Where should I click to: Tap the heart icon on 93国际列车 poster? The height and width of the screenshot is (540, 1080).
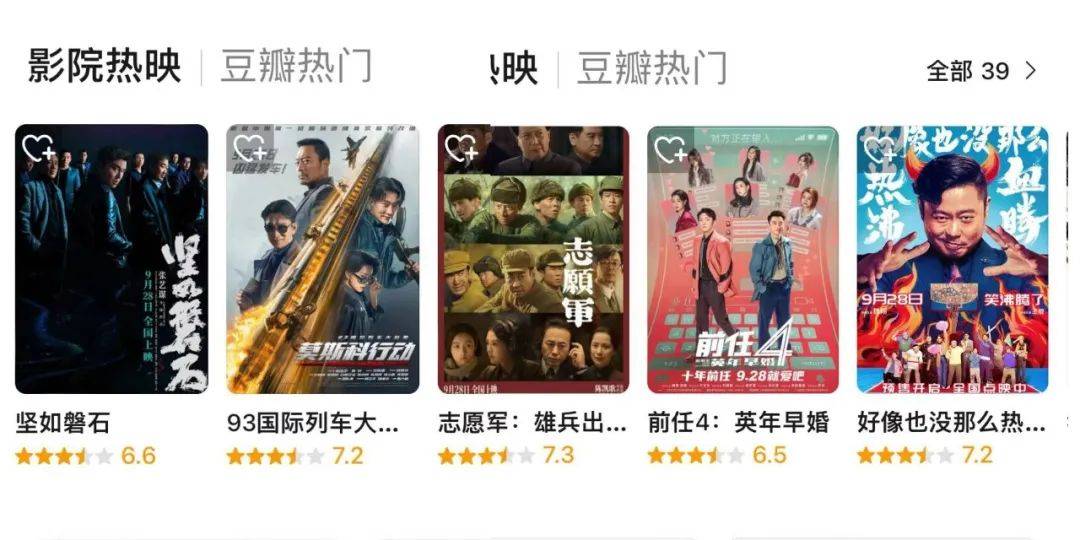(x=249, y=149)
